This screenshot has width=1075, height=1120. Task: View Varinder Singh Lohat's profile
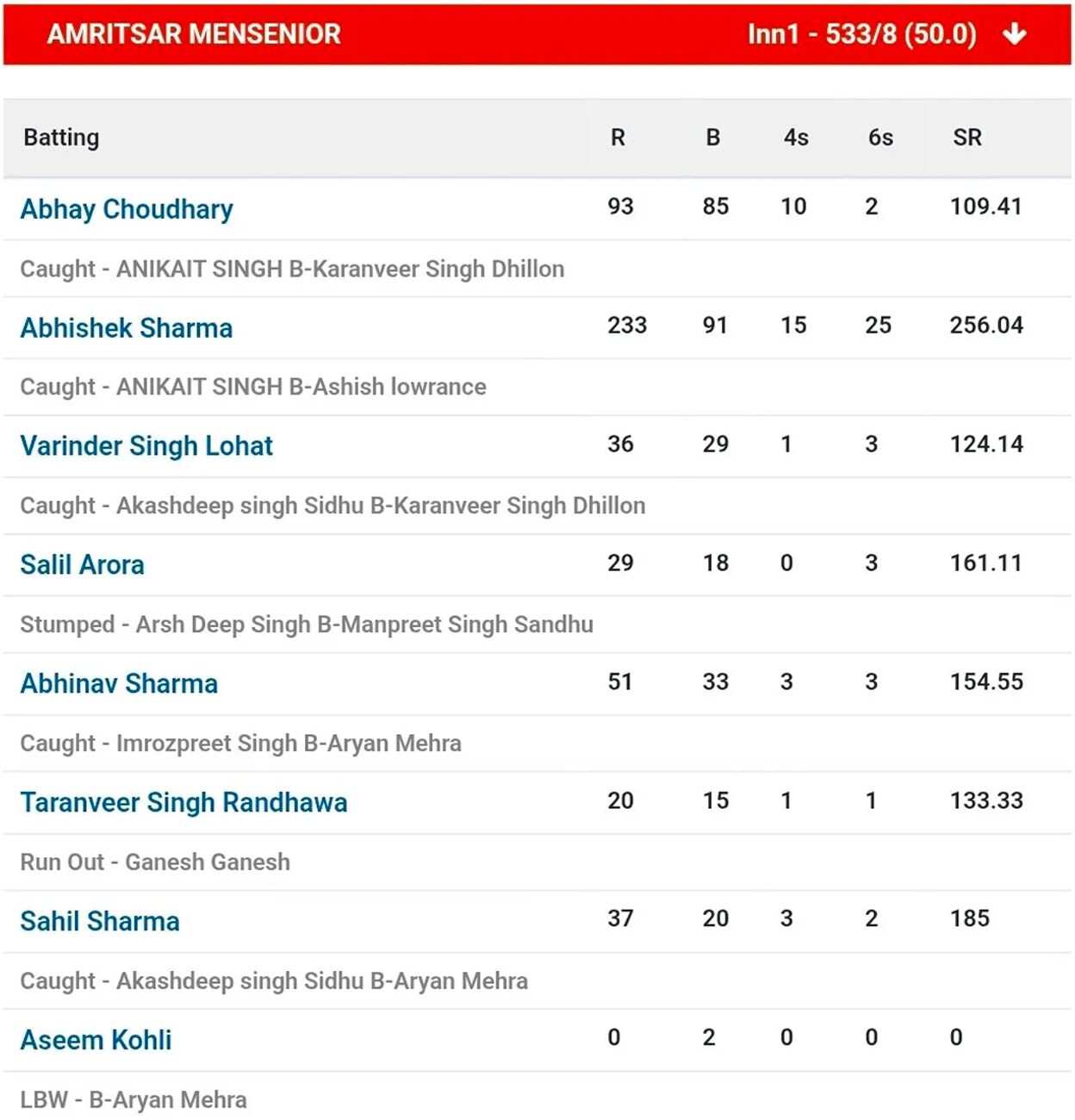click(146, 446)
